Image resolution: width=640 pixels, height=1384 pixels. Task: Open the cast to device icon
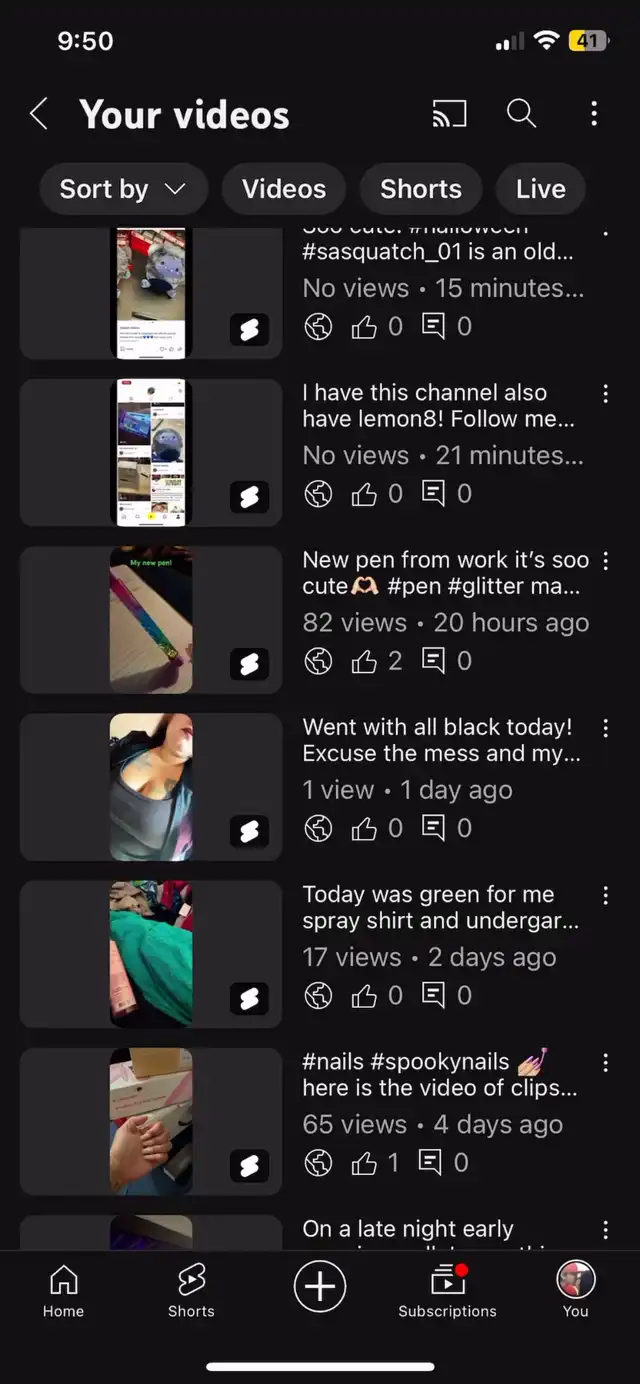(x=449, y=114)
